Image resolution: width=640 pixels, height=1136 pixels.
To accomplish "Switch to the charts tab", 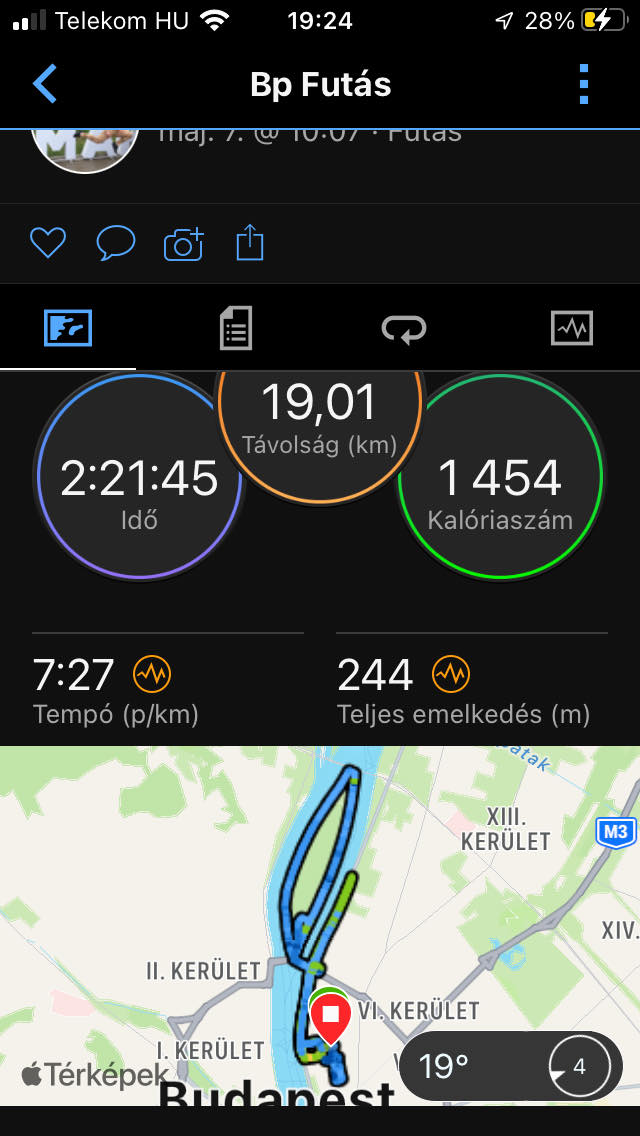I will (572, 328).
